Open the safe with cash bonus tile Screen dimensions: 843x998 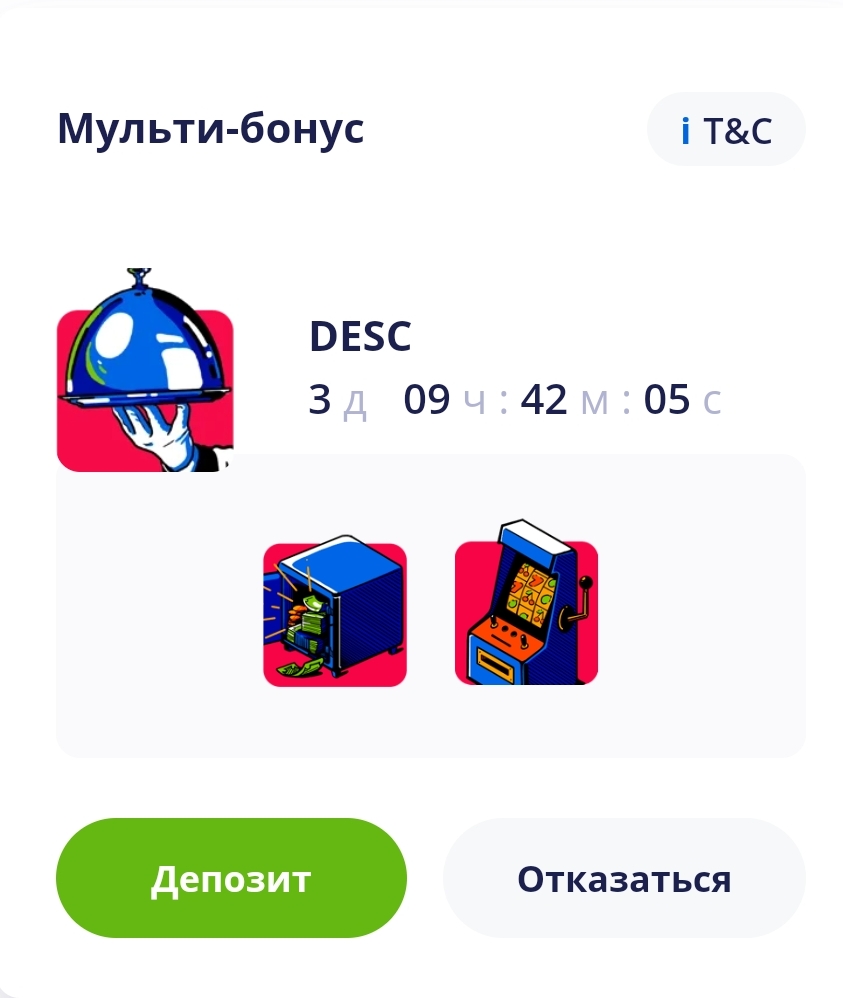click(335, 613)
